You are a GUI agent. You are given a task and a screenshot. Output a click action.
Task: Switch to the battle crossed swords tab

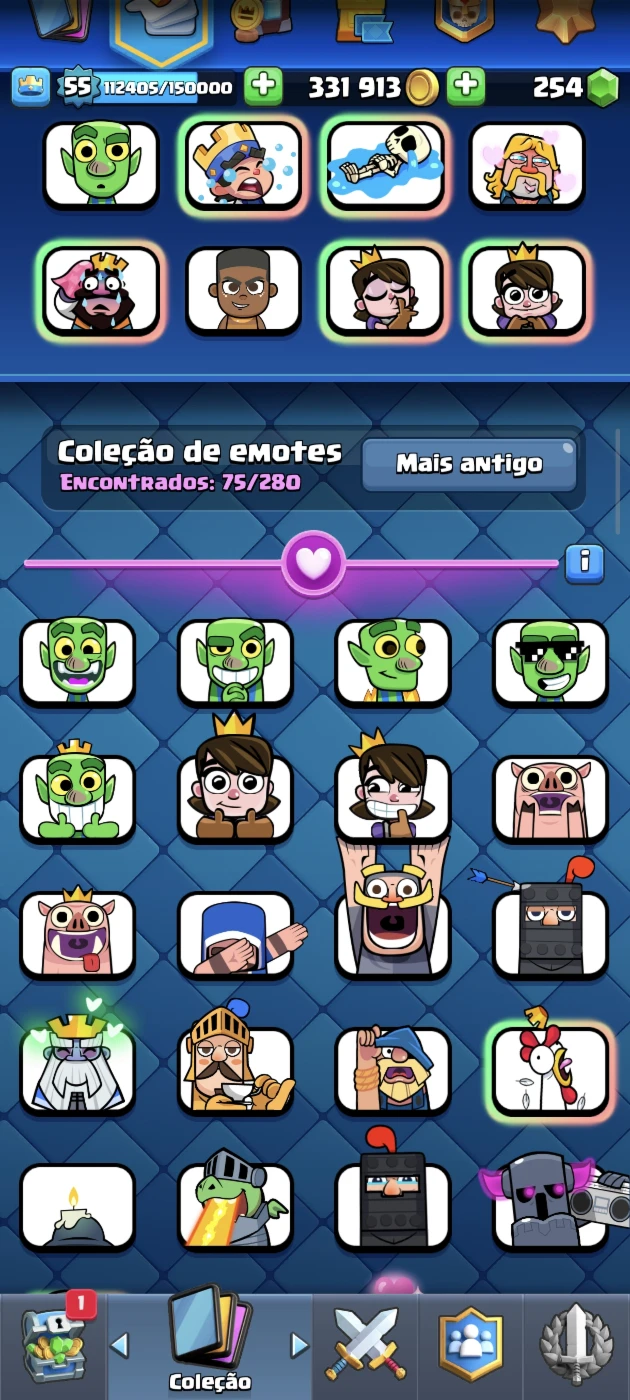[x=365, y=1345]
